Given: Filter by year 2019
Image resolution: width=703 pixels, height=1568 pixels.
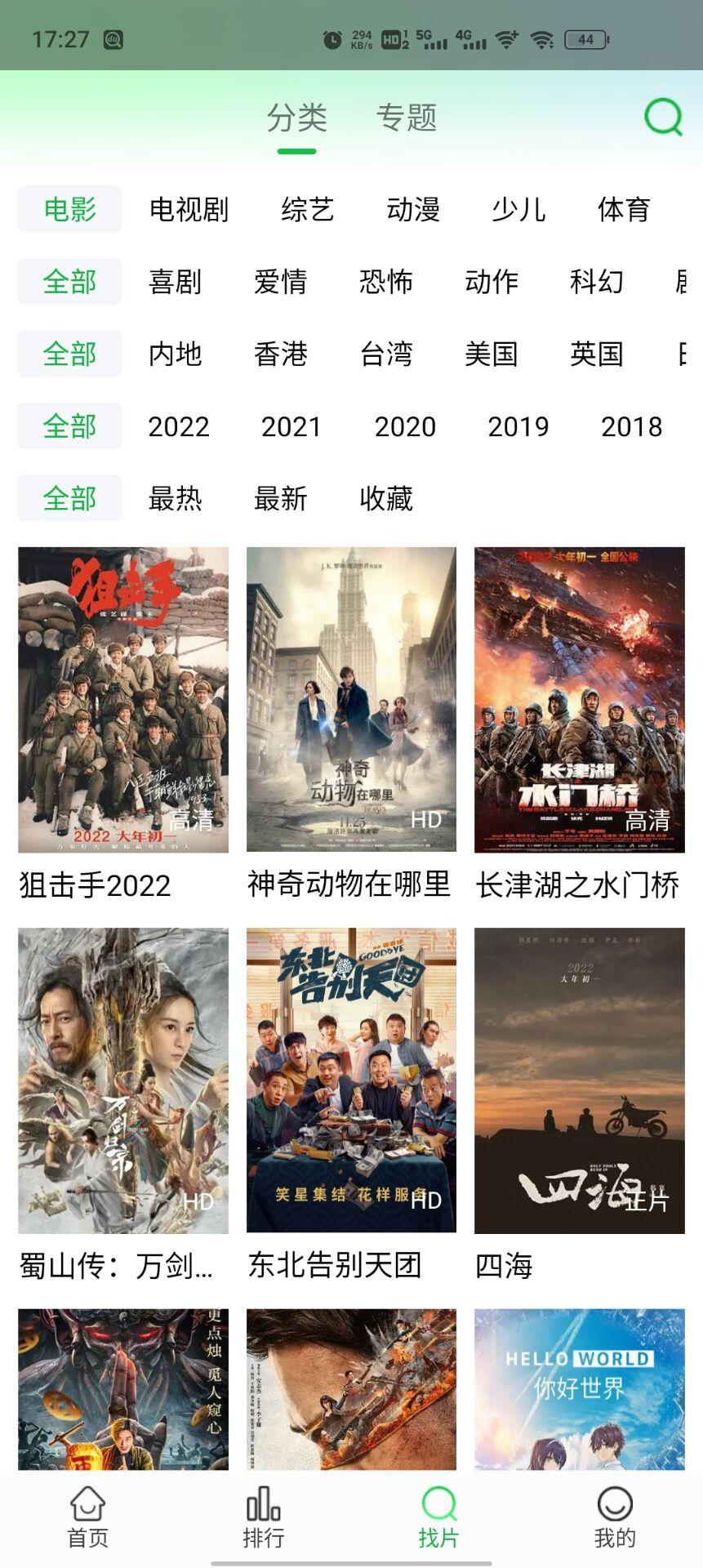Looking at the screenshot, I should 518,426.
